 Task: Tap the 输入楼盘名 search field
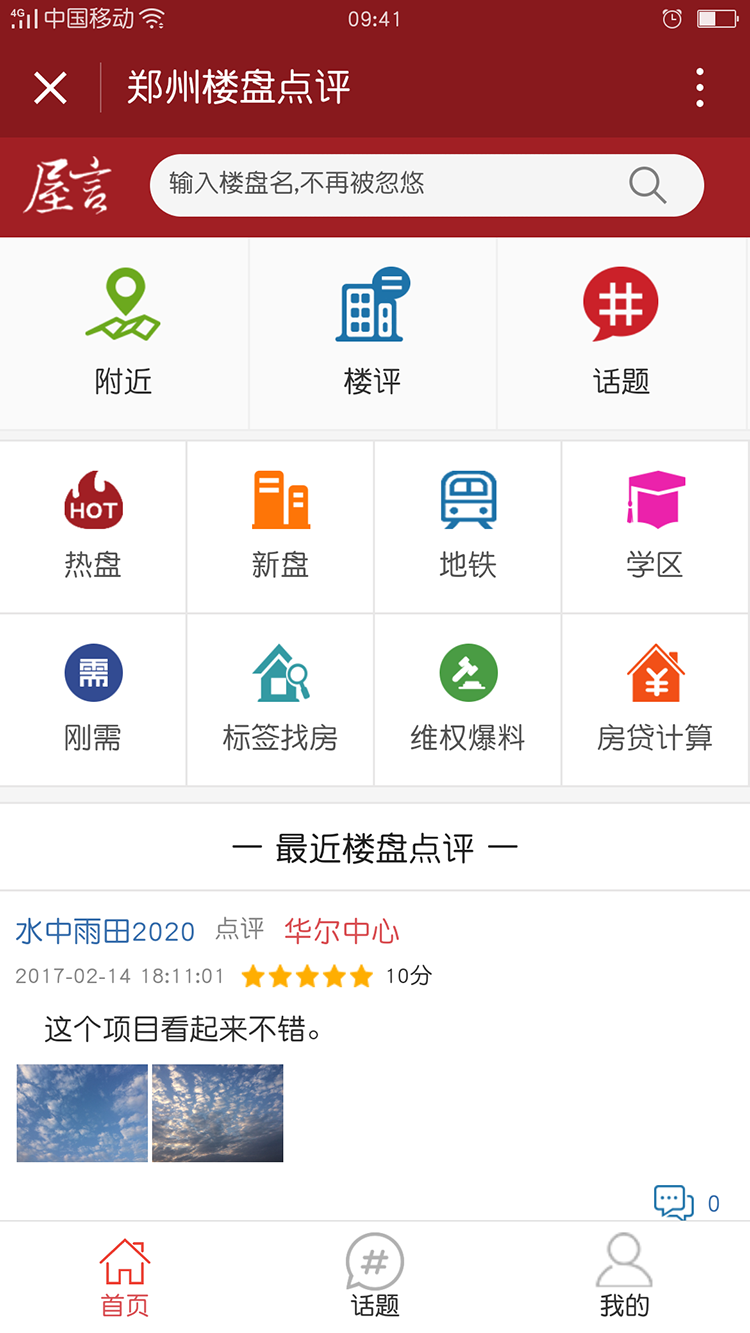[x=390, y=184]
